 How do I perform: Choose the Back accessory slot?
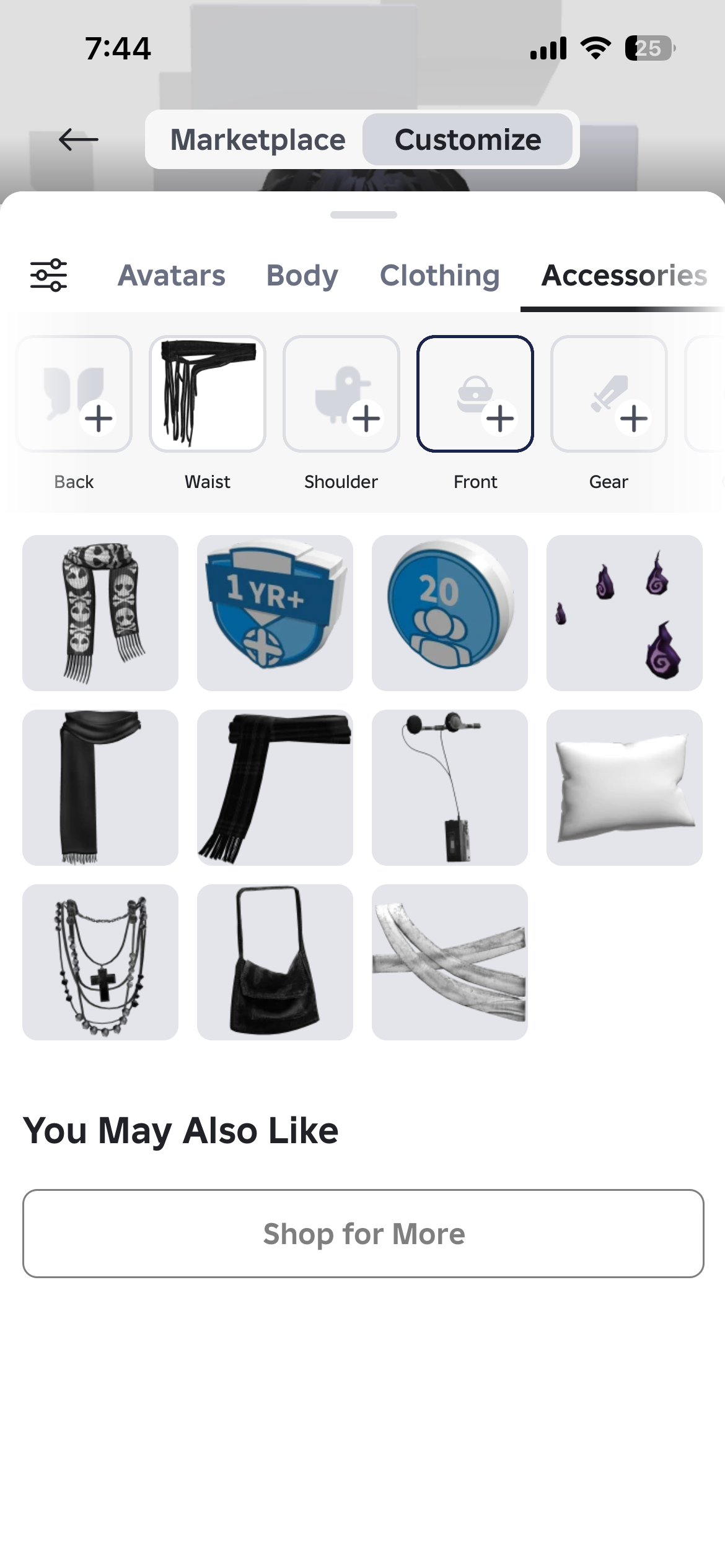(74, 394)
